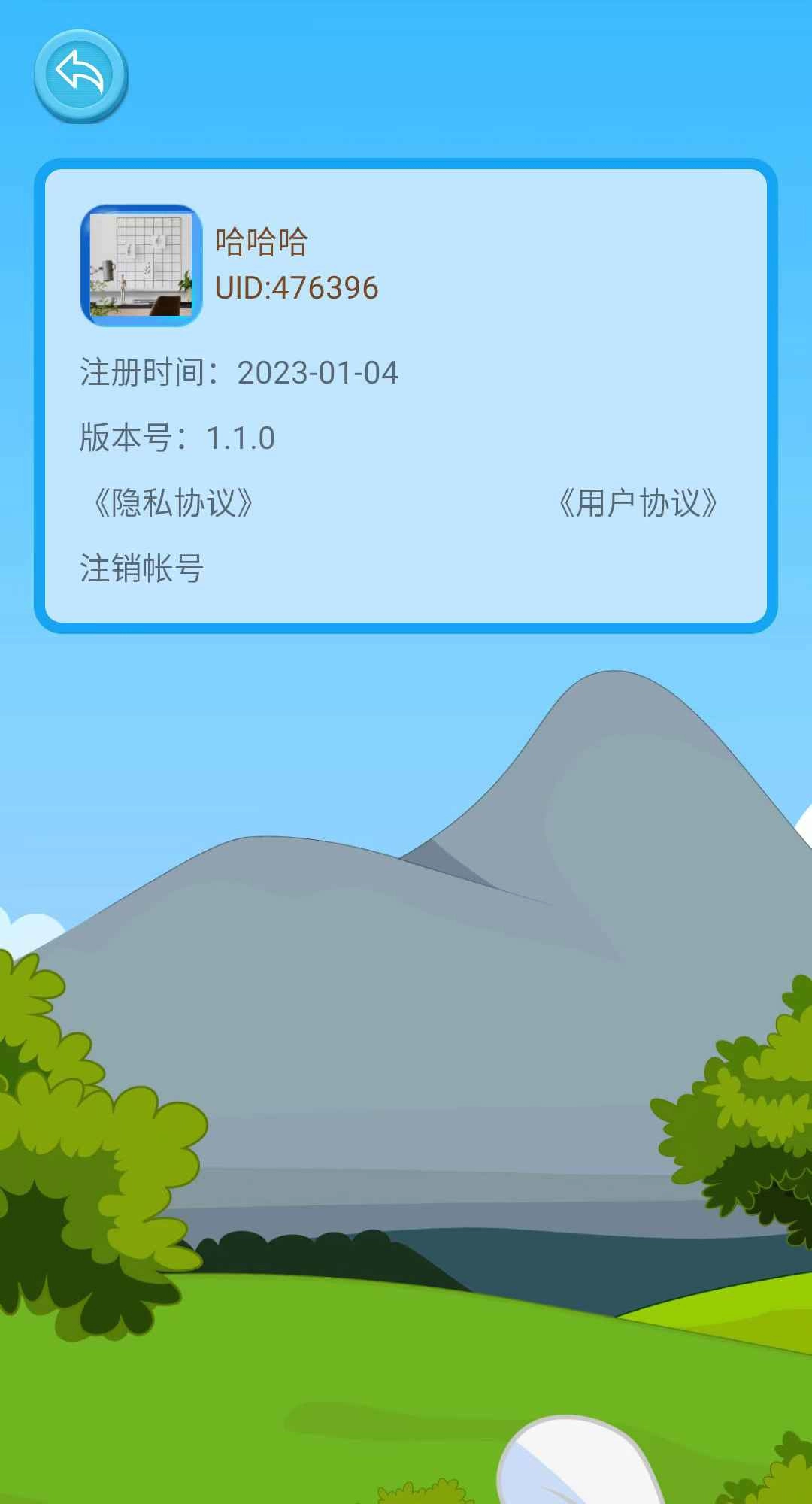Image resolution: width=812 pixels, height=1504 pixels.
Task: Click the UID:476396 text
Action: click(x=297, y=287)
